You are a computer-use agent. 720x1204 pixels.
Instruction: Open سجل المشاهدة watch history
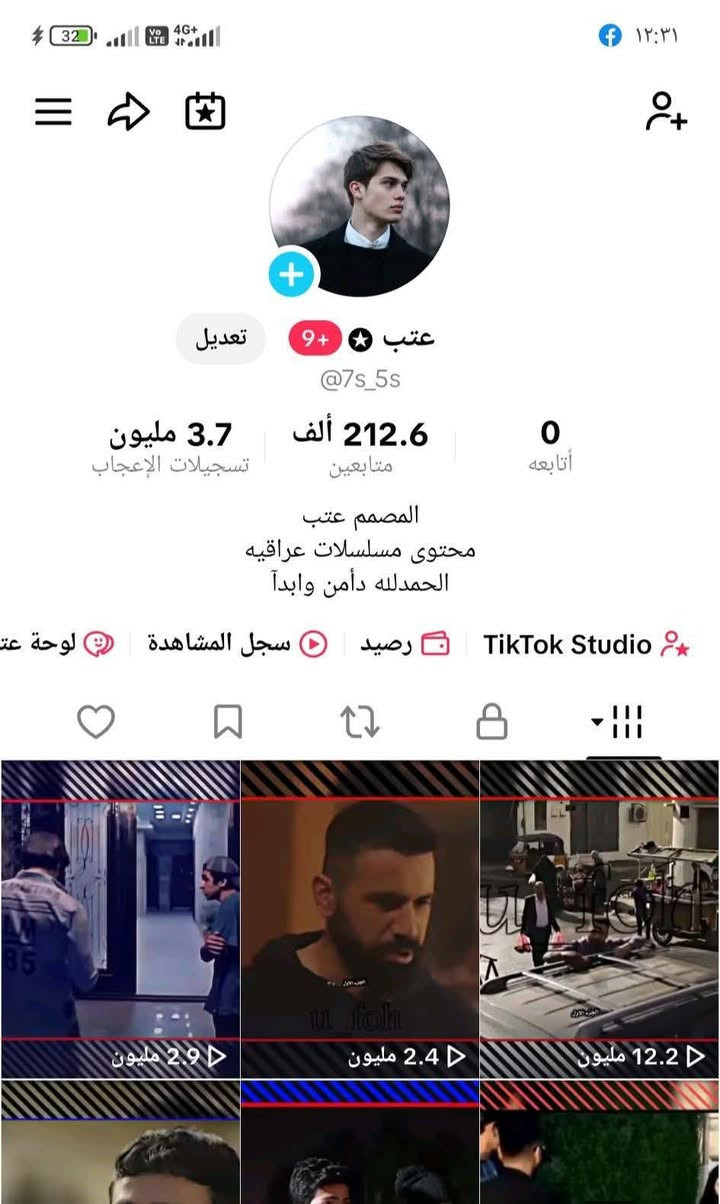tap(236, 644)
